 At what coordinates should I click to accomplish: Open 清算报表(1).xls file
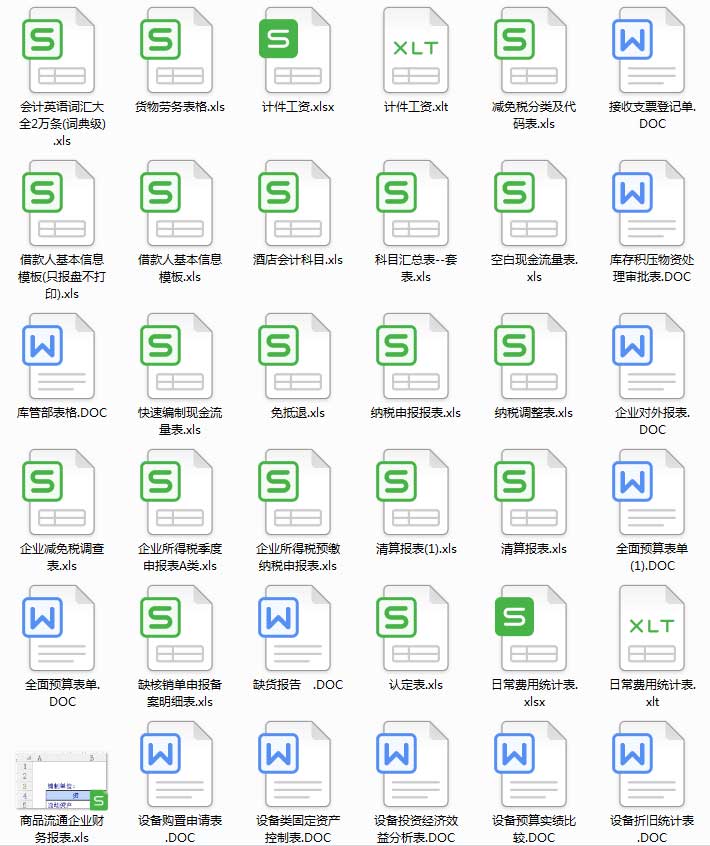416,492
